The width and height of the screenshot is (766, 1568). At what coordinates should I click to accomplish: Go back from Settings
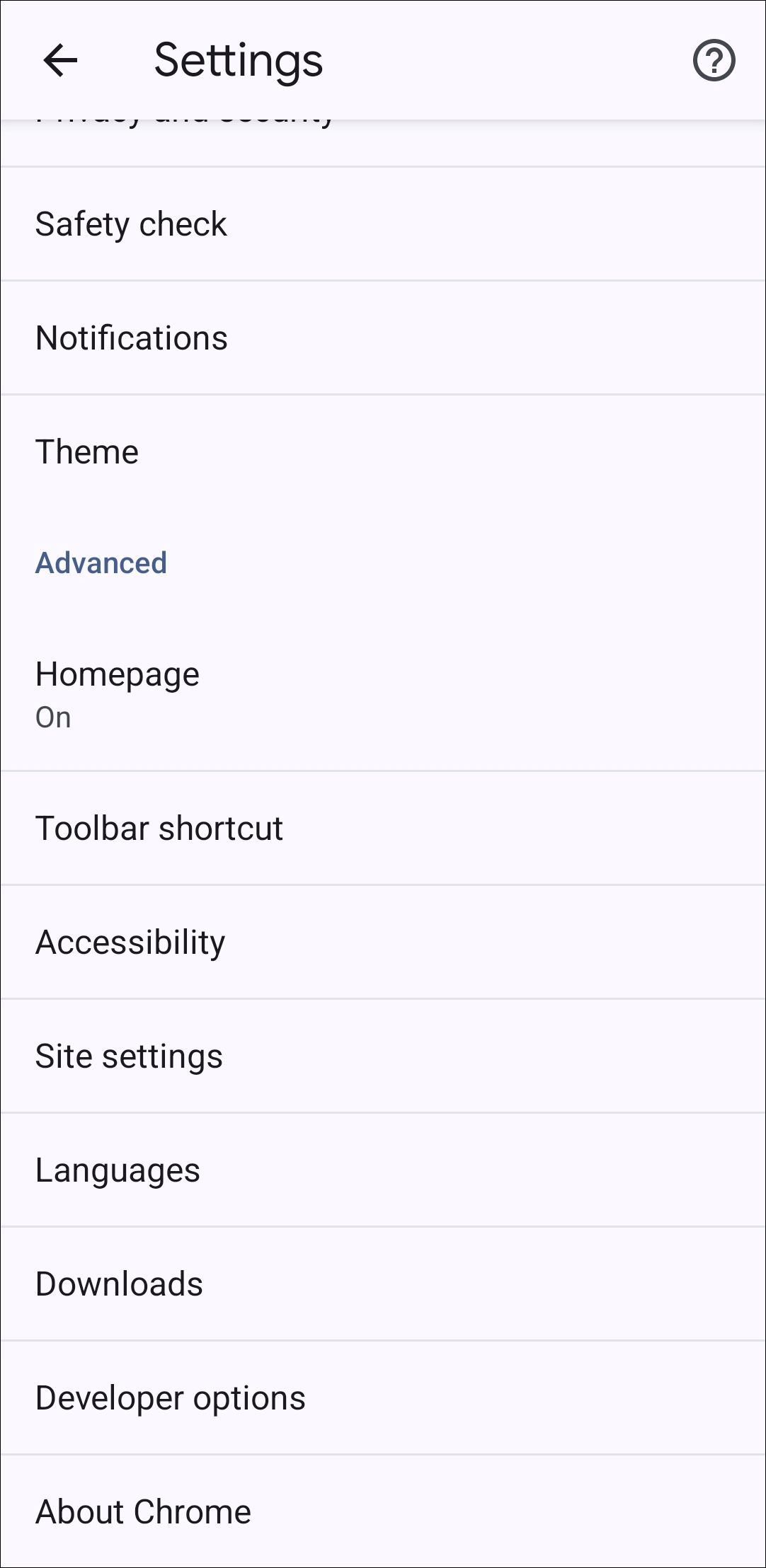point(60,60)
